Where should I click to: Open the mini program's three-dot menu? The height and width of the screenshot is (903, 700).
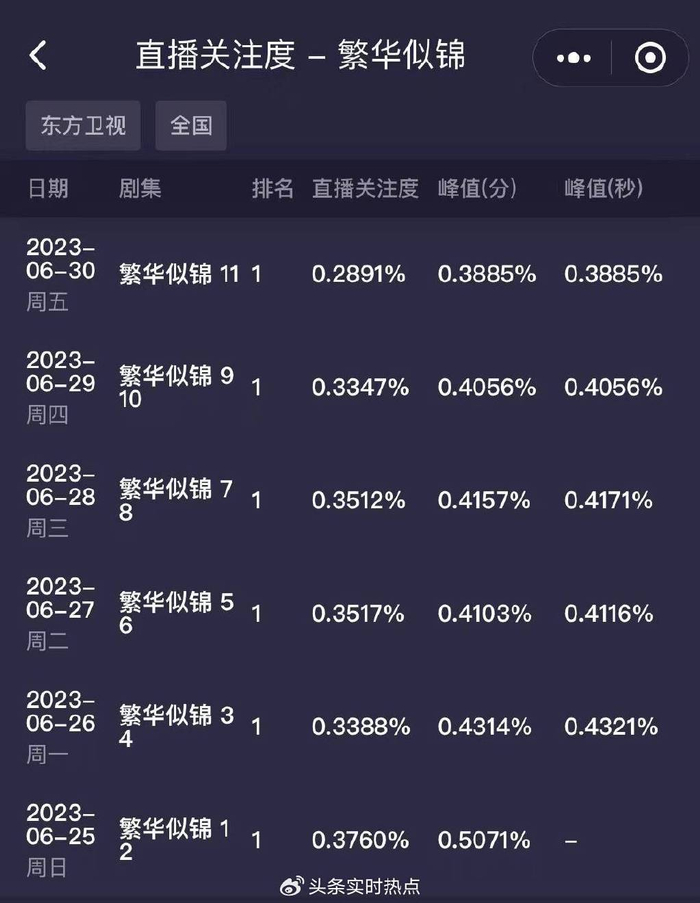[x=573, y=58]
